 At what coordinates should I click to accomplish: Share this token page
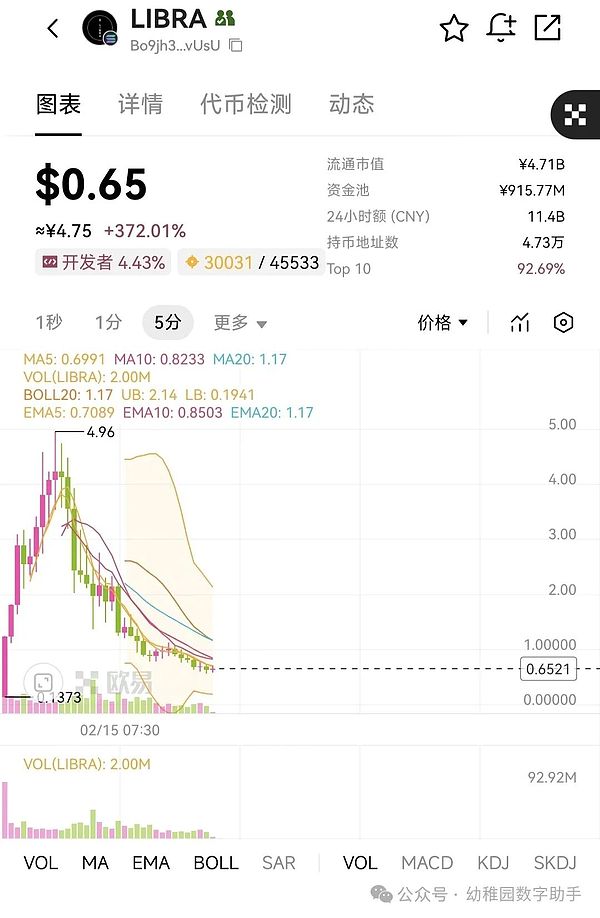click(548, 28)
